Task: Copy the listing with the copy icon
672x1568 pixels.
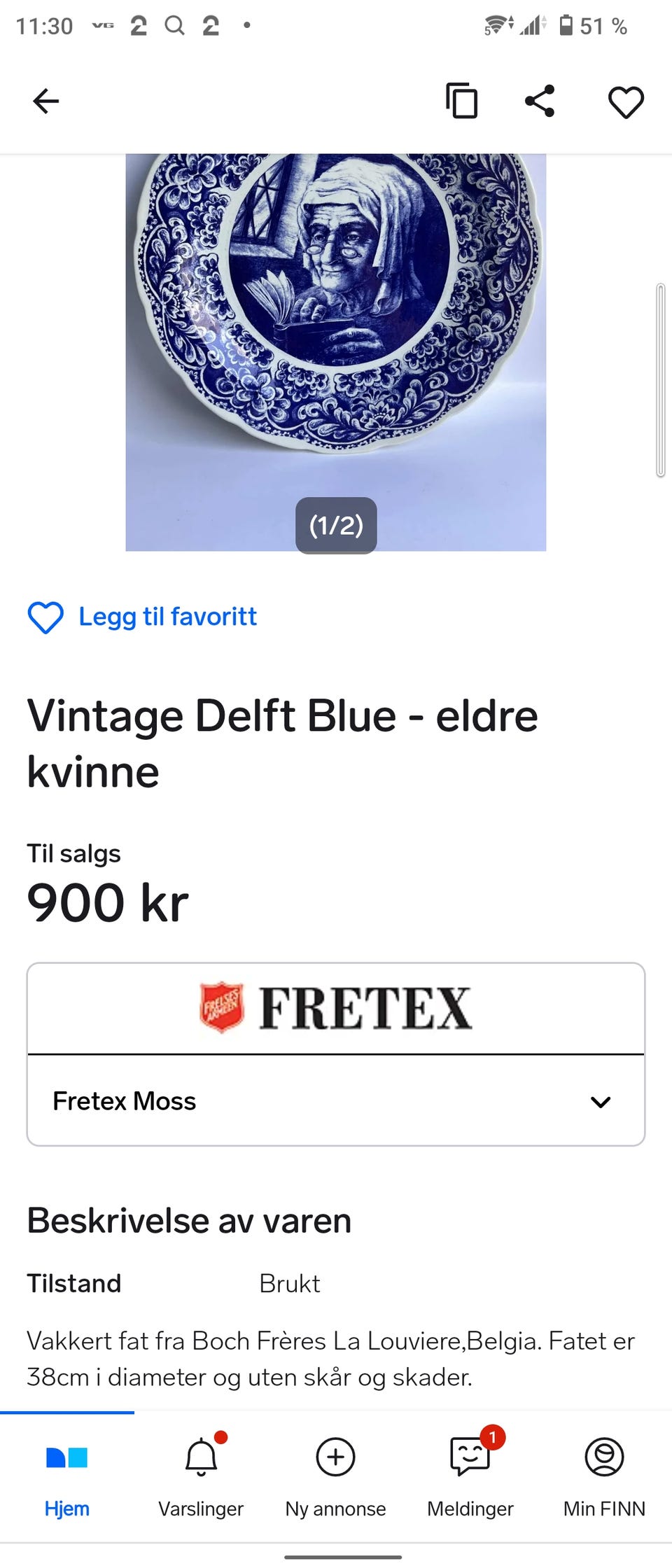Action: click(461, 101)
